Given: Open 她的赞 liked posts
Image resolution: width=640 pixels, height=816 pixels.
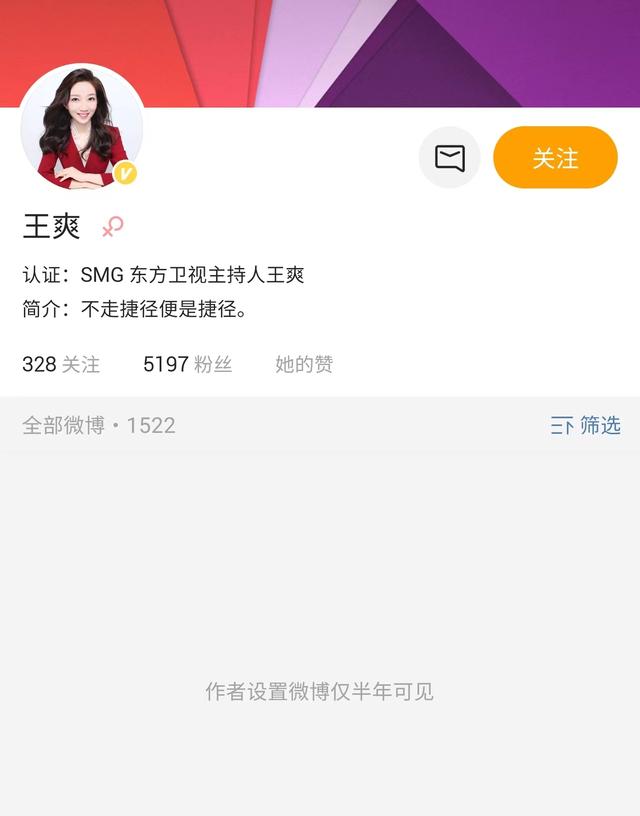Looking at the screenshot, I should click(x=304, y=364).
